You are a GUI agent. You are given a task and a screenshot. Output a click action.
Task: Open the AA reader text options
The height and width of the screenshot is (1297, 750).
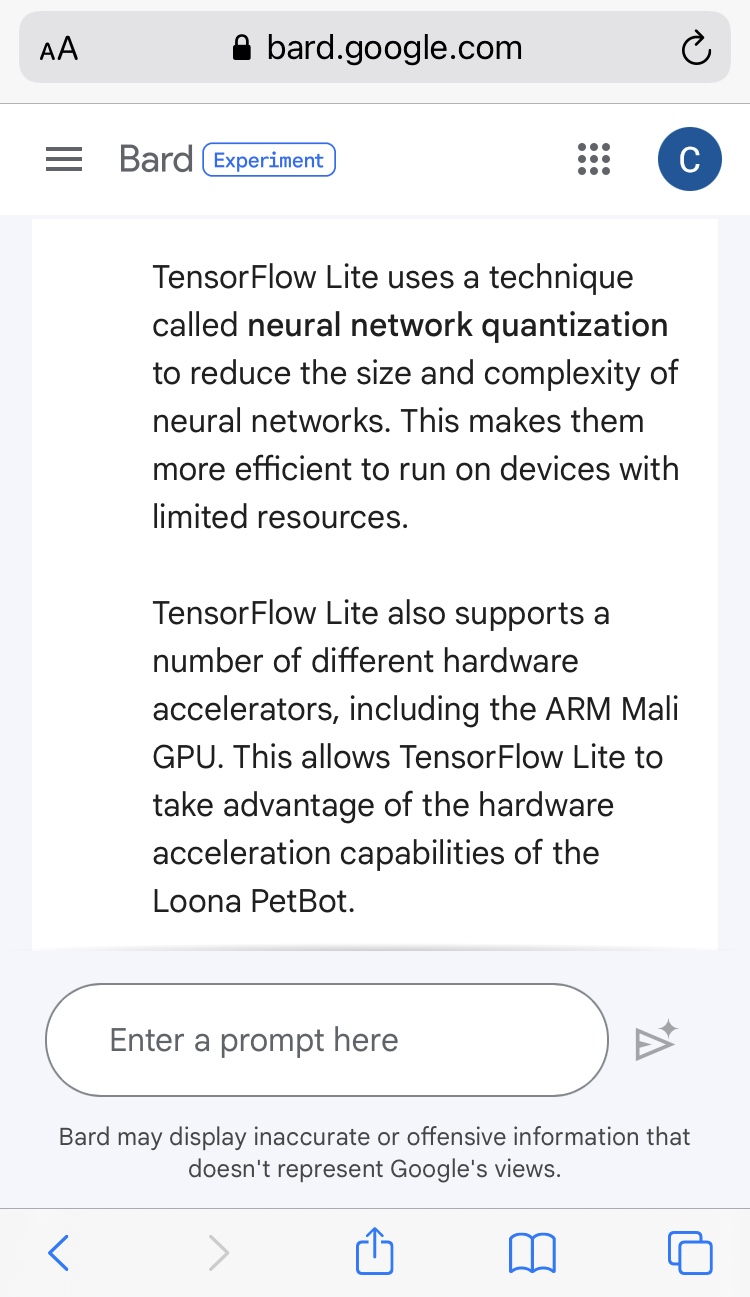coord(59,49)
